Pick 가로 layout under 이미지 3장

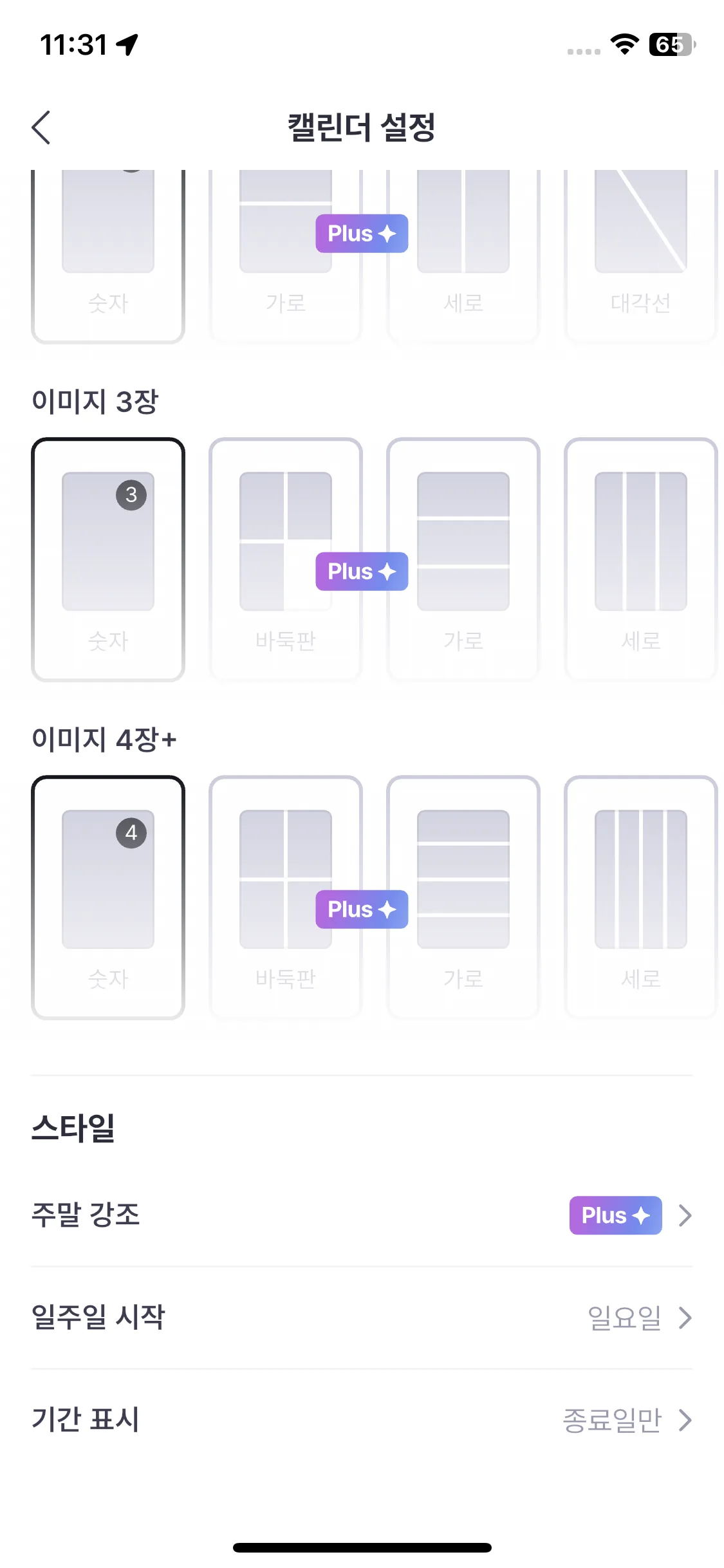463,559
